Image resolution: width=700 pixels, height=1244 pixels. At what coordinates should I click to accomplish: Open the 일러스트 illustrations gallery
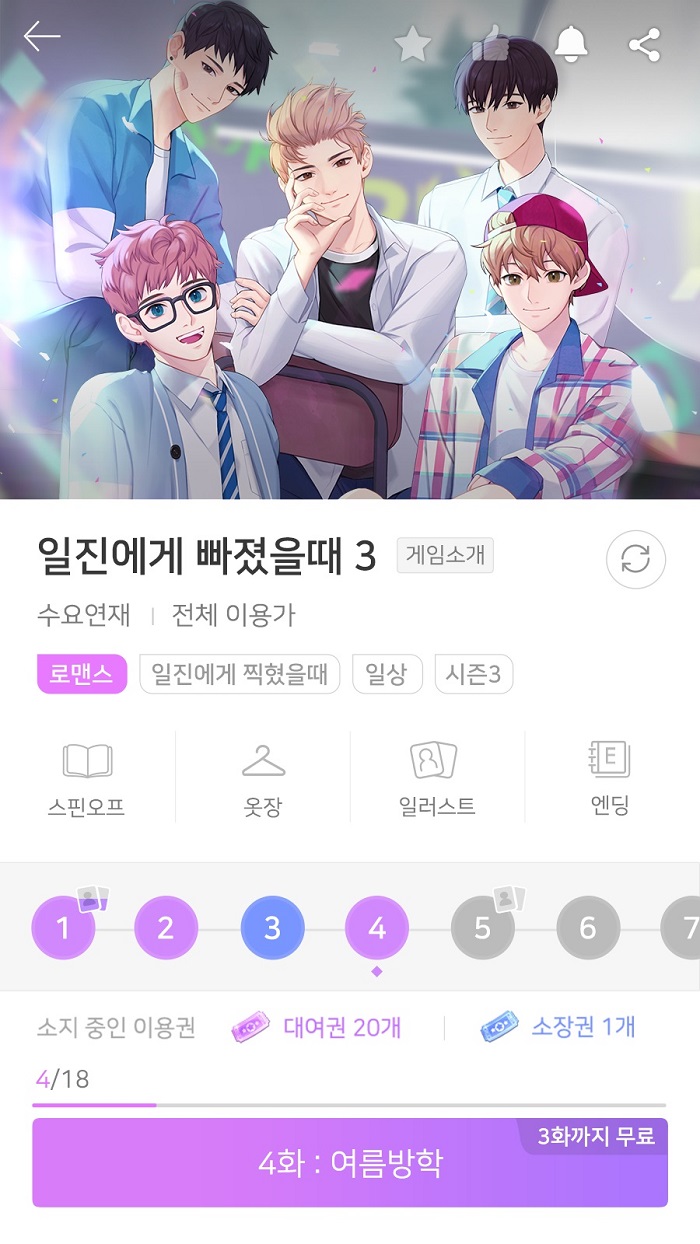tap(436, 779)
